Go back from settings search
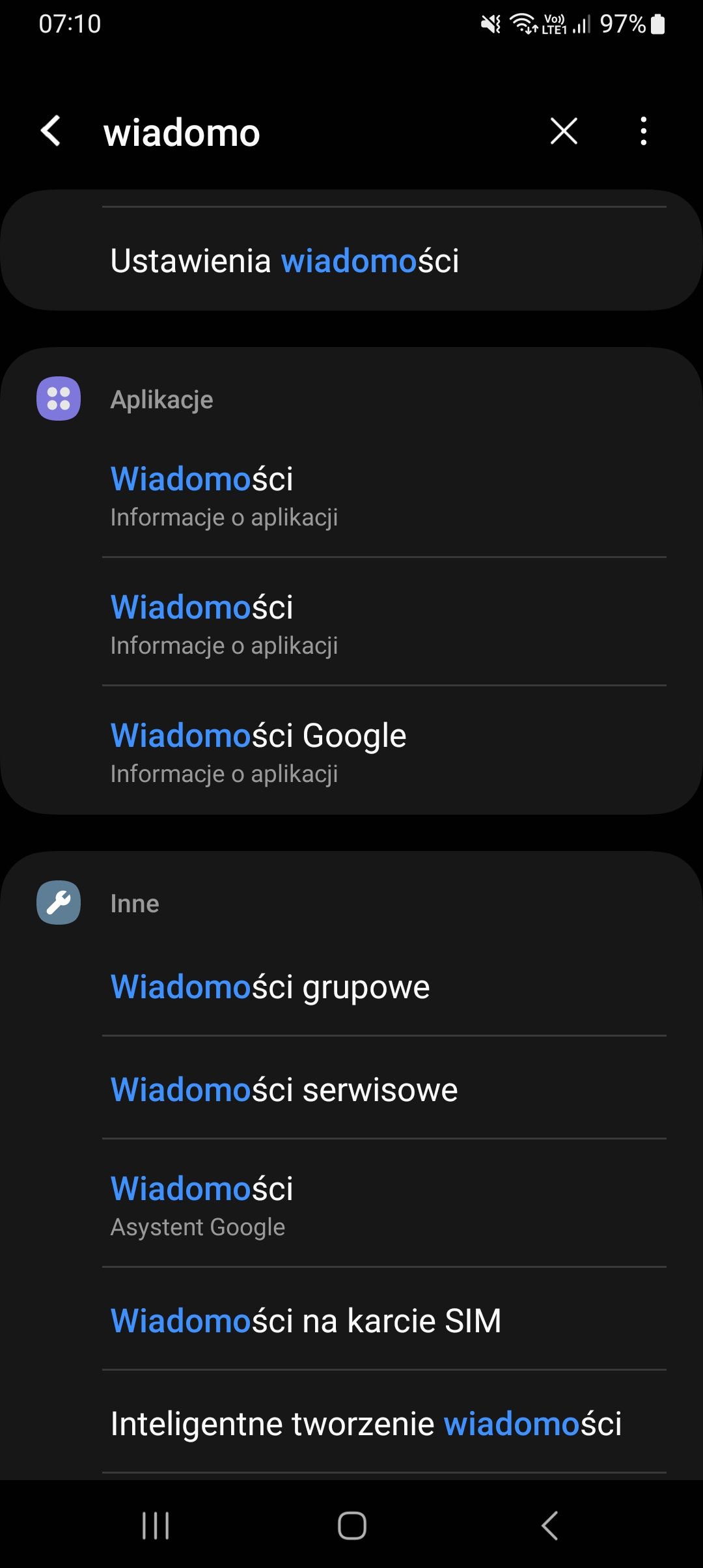 pyautogui.click(x=51, y=131)
